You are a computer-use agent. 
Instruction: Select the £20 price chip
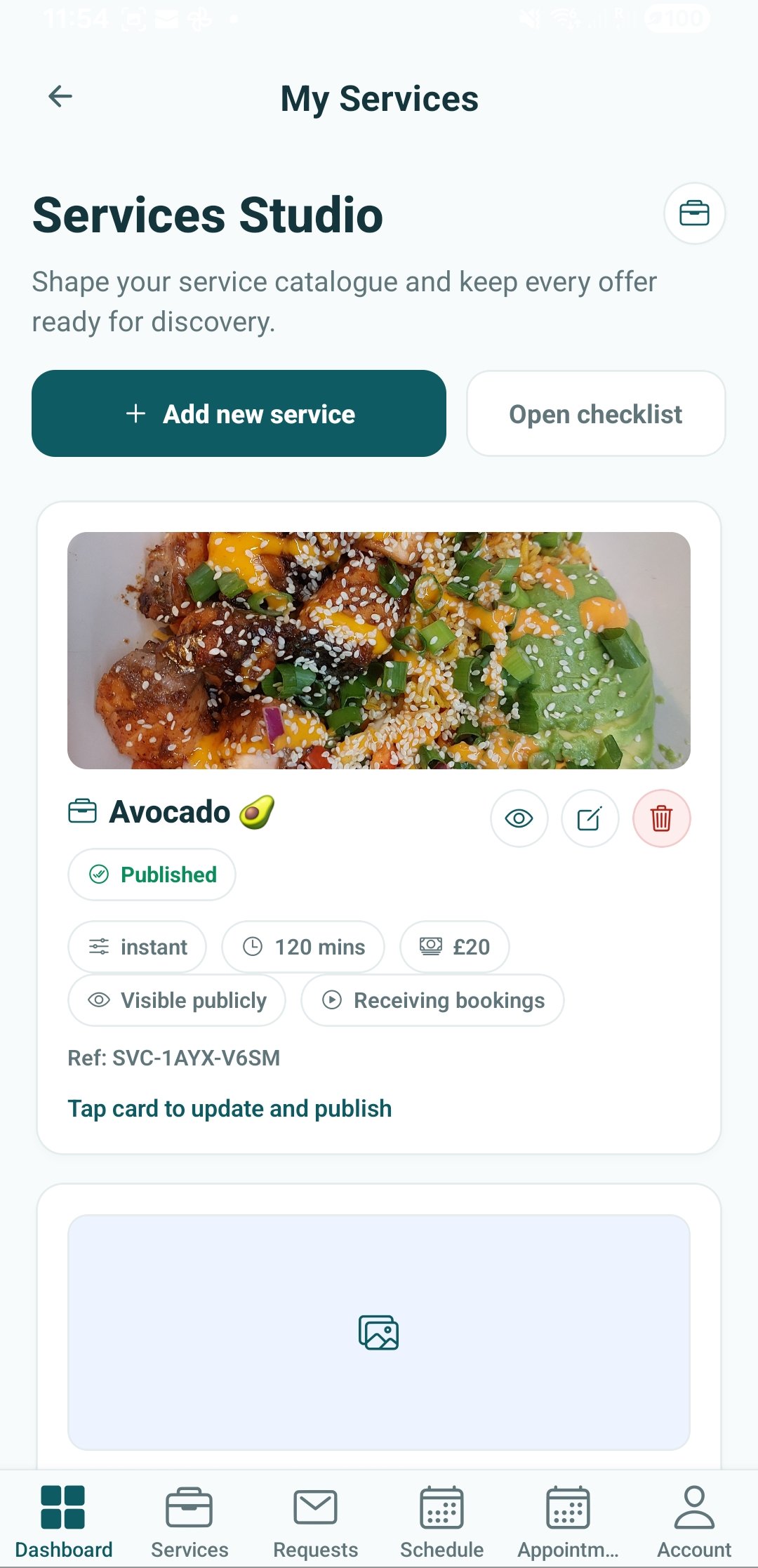454,946
